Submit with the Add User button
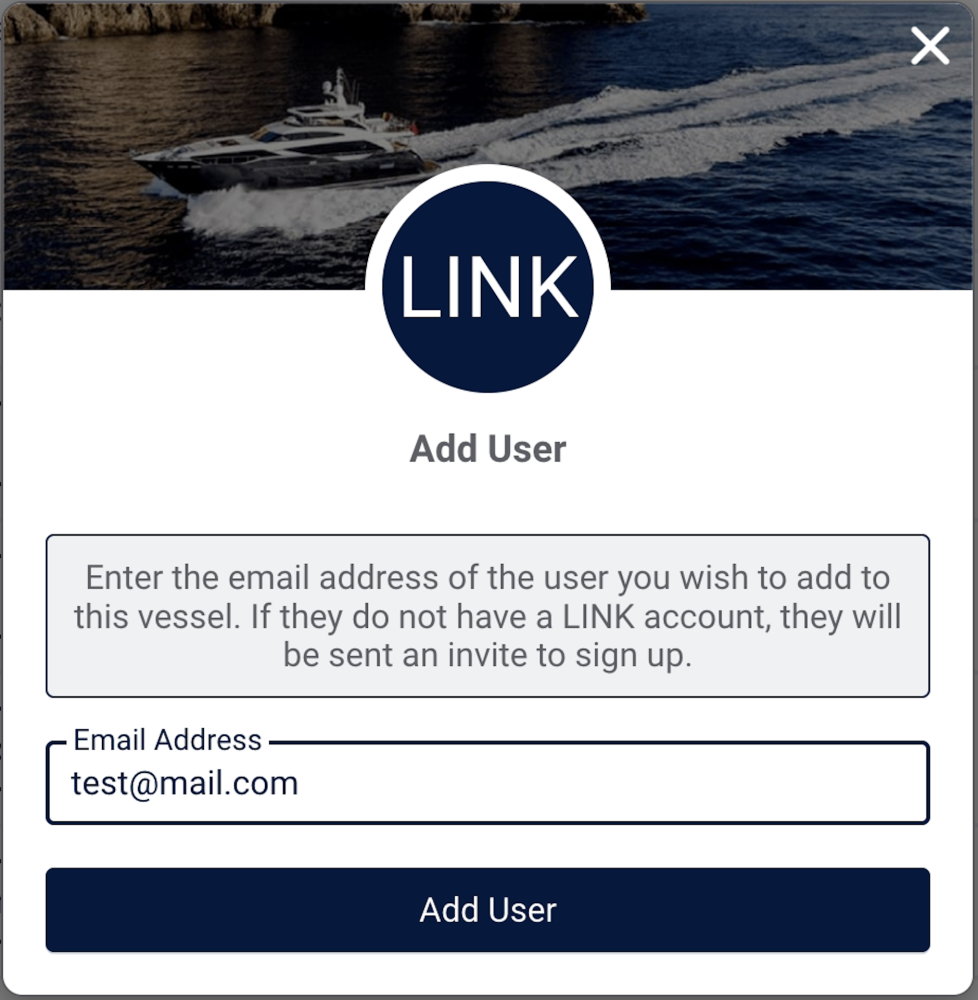This screenshot has height=1000, width=978. point(487,910)
